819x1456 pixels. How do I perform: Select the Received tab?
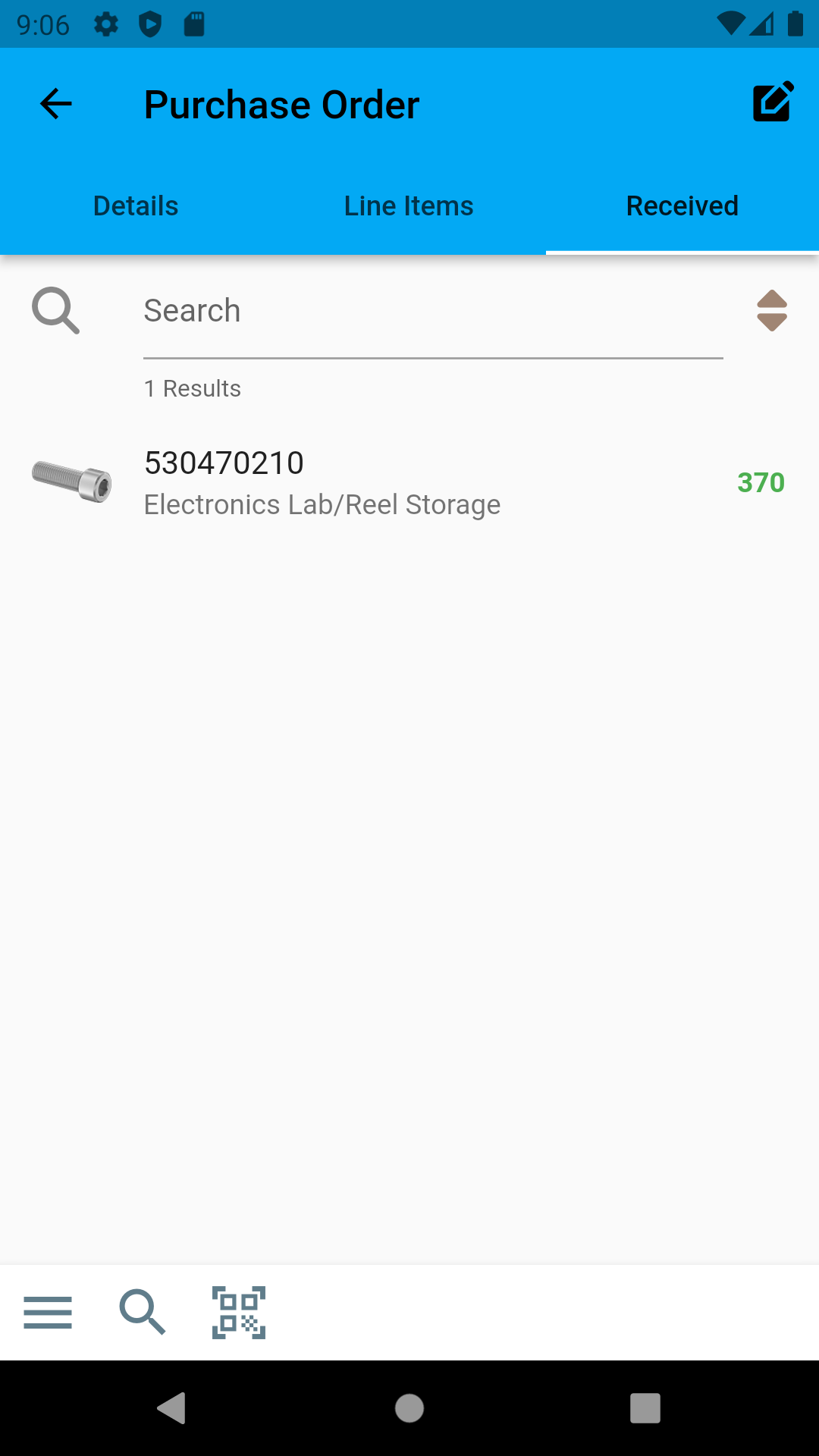[682, 206]
